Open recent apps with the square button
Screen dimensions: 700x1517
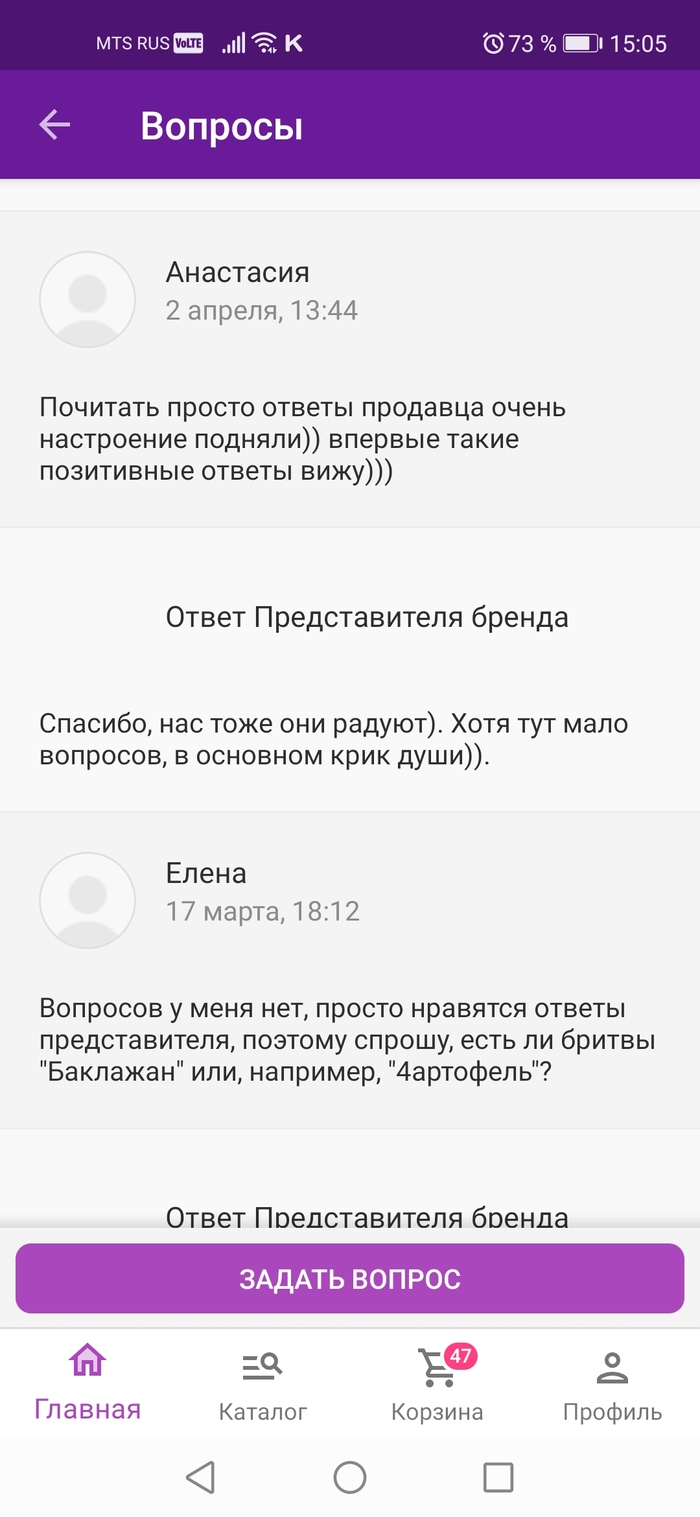click(498, 1477)
